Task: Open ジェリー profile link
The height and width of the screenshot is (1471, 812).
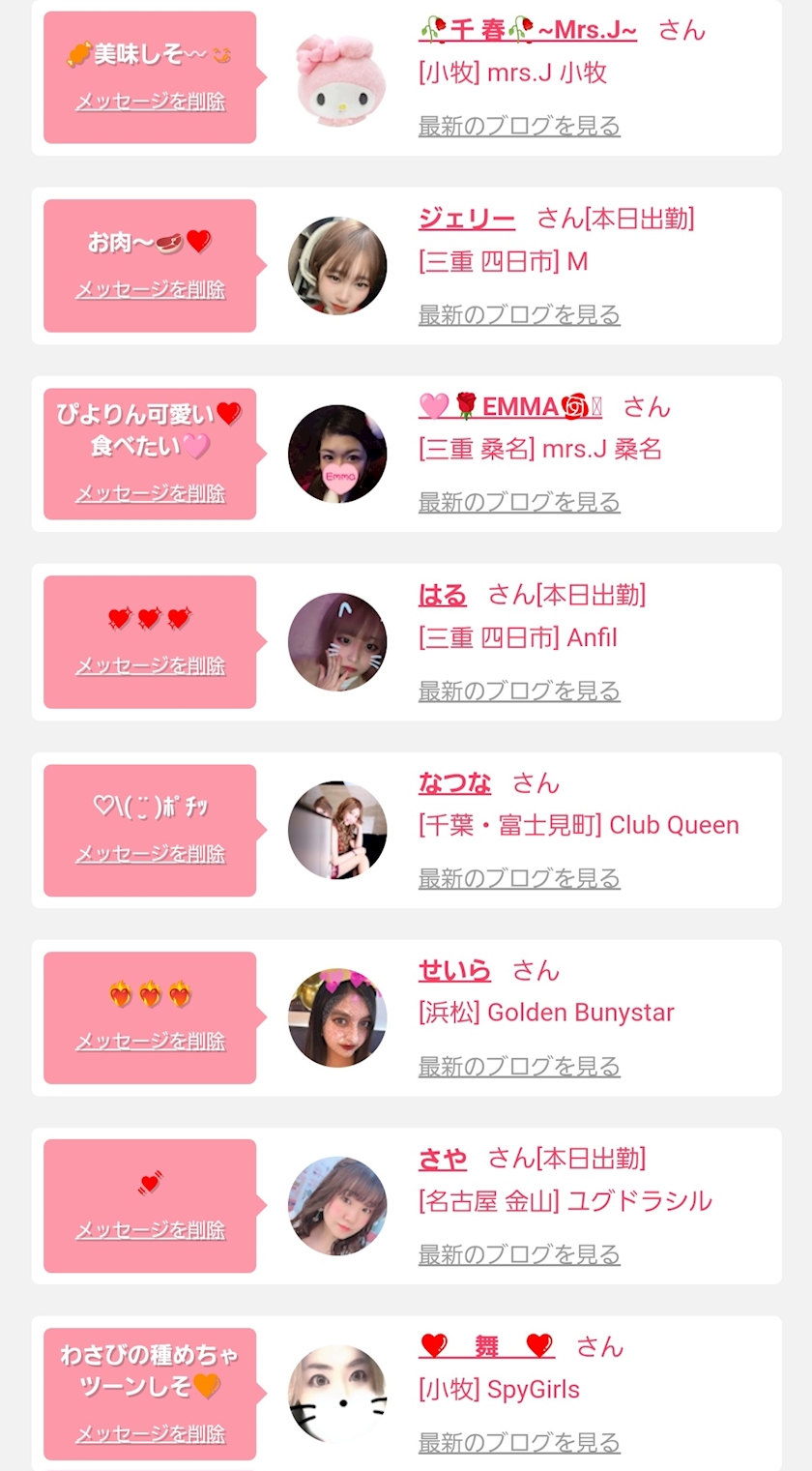Action: coord(467,220)
